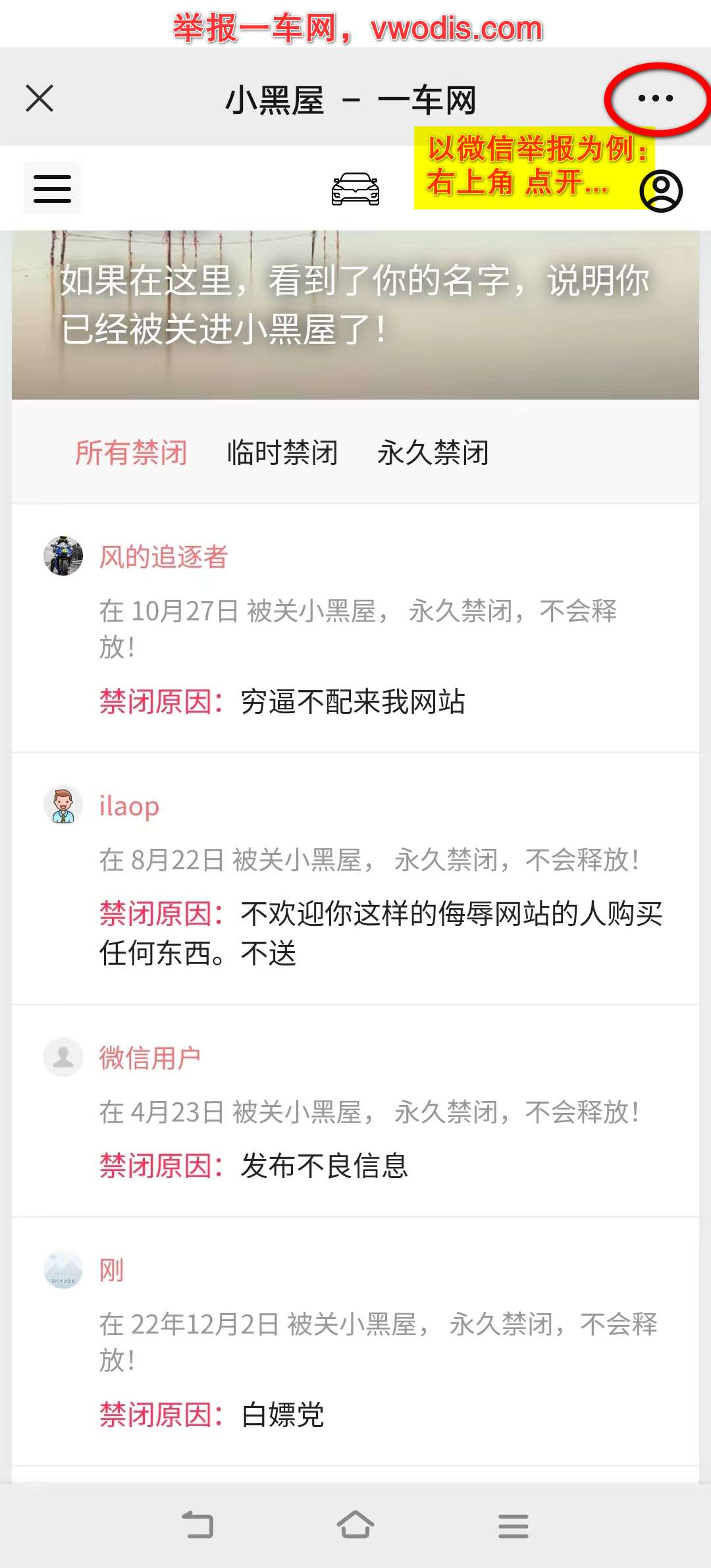This screenshot has height=1568, width=711.
Task: Click ilaop's cartoon avatar
Action: 63,805
